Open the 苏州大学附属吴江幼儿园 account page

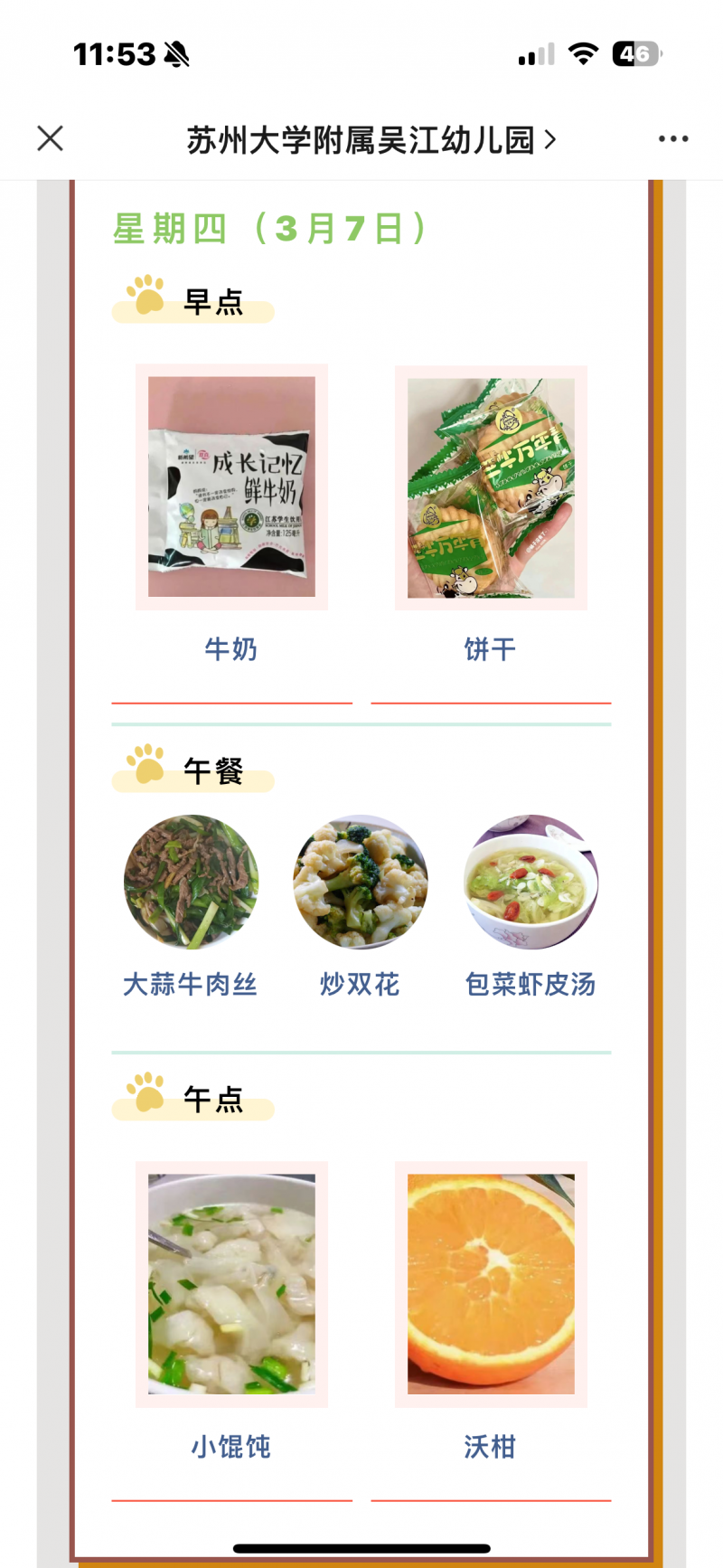coord(371,140)
